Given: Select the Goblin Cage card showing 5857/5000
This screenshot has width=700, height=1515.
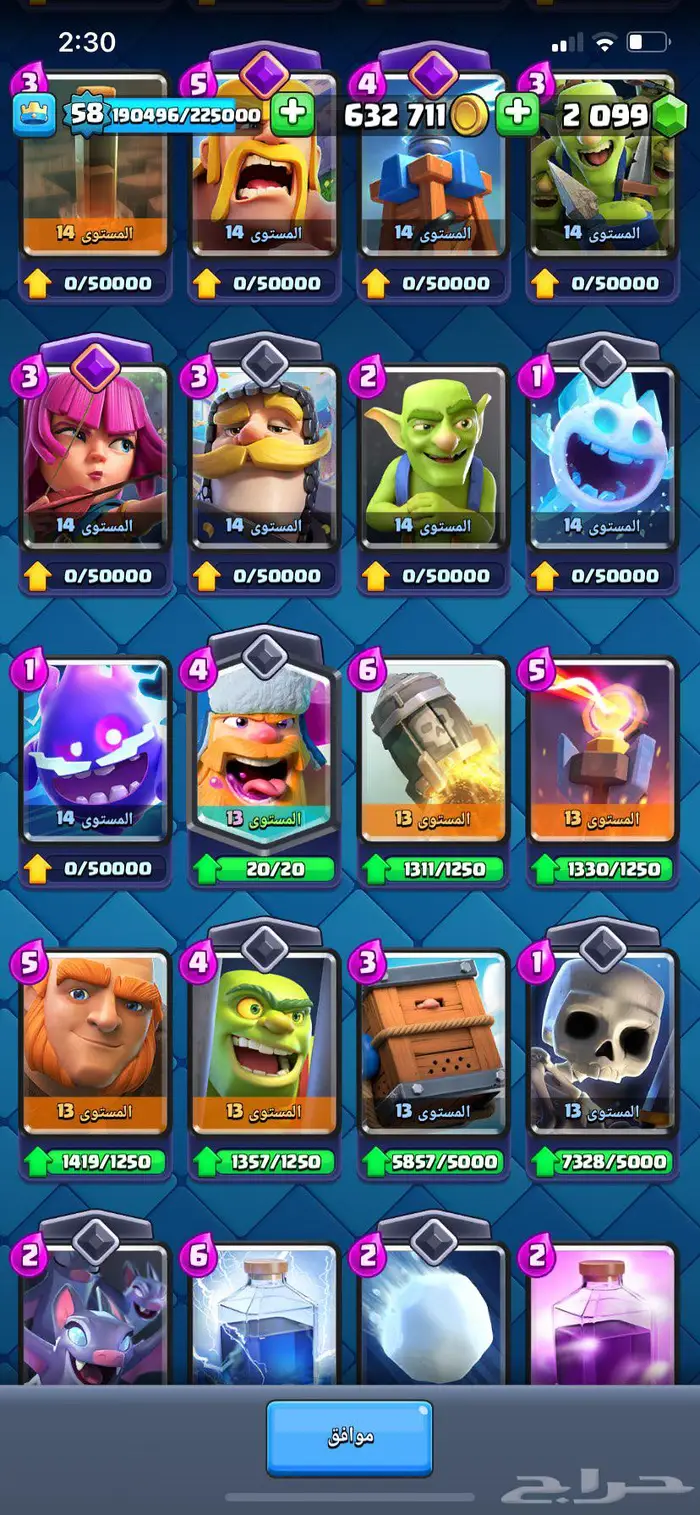Looking at the screenshot, I should click(433, 1040).
